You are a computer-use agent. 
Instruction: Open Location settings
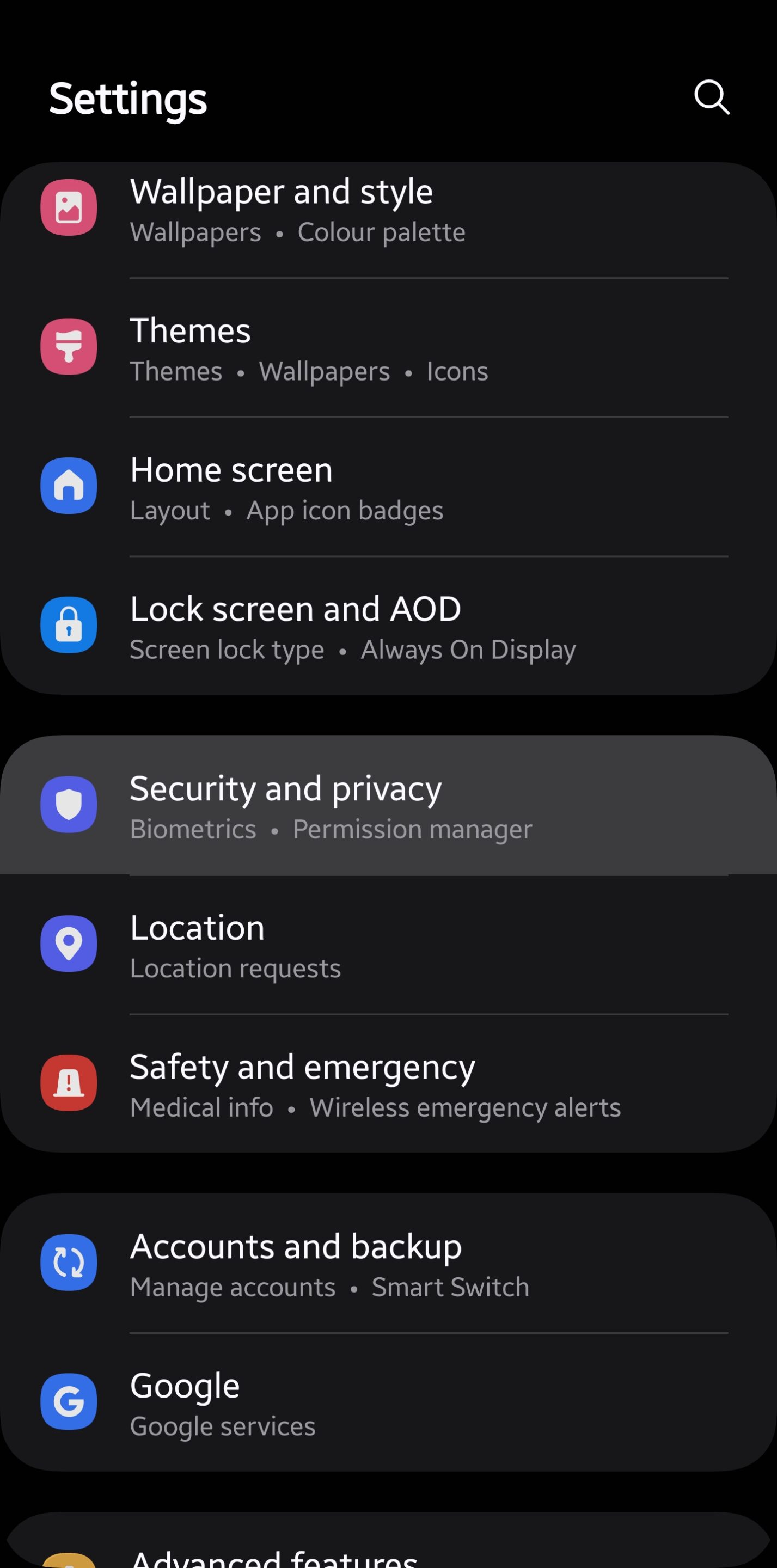coord(389,945)
